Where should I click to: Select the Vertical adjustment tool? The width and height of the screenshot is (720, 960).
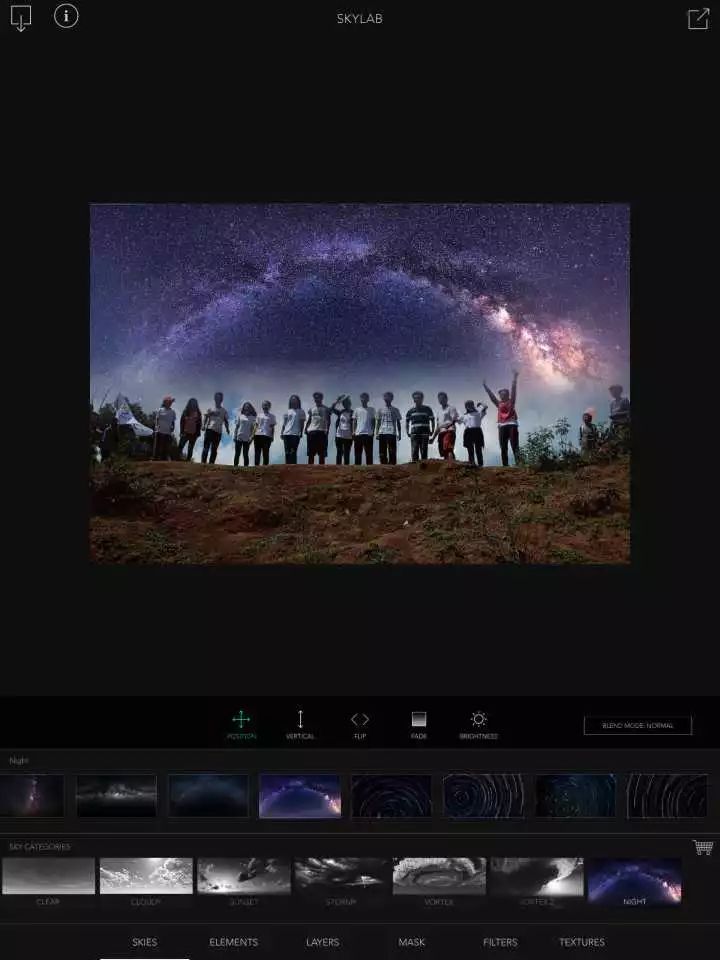tap(300, 724)
